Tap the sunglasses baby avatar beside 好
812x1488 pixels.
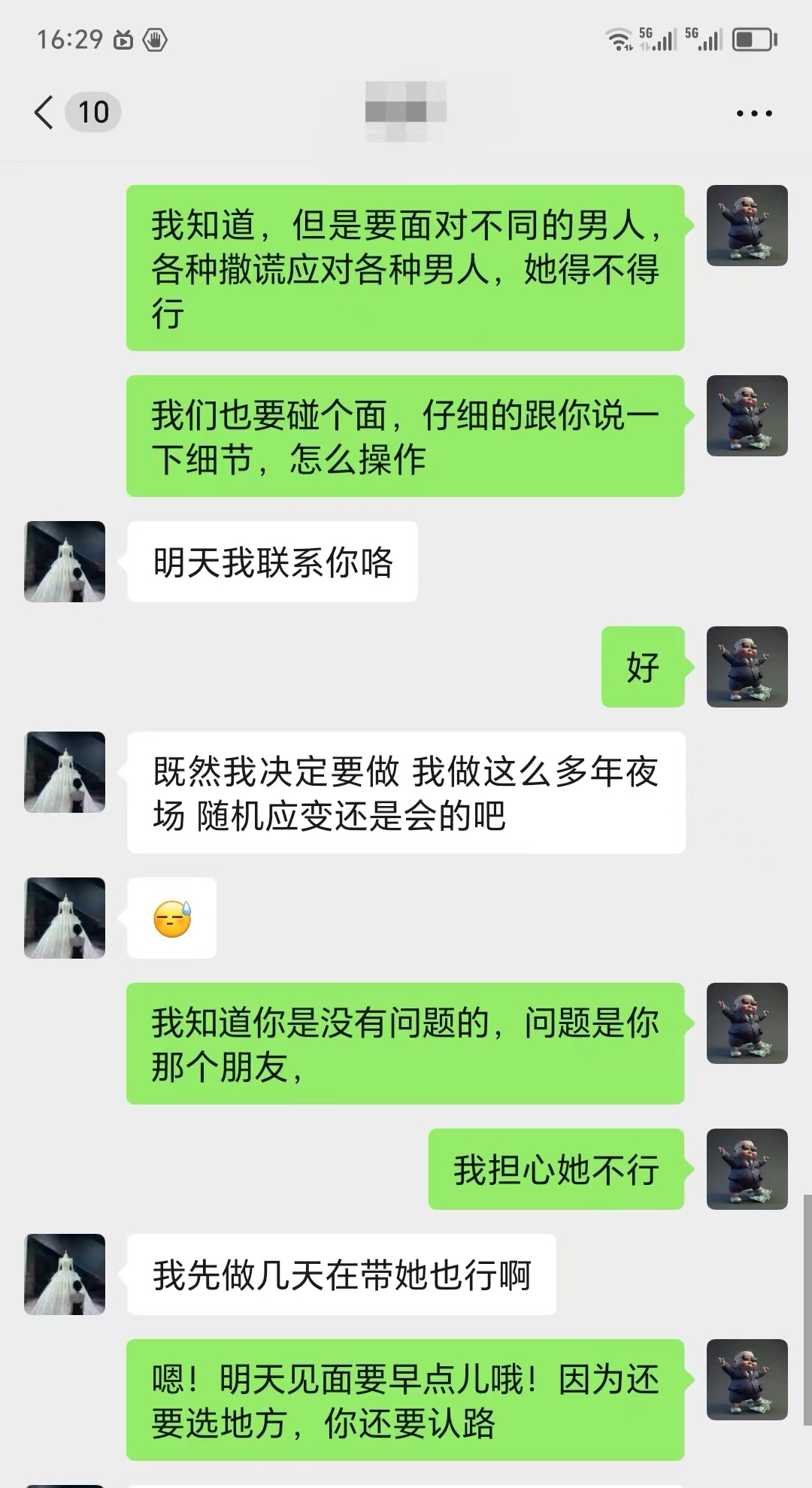(747, 667)
